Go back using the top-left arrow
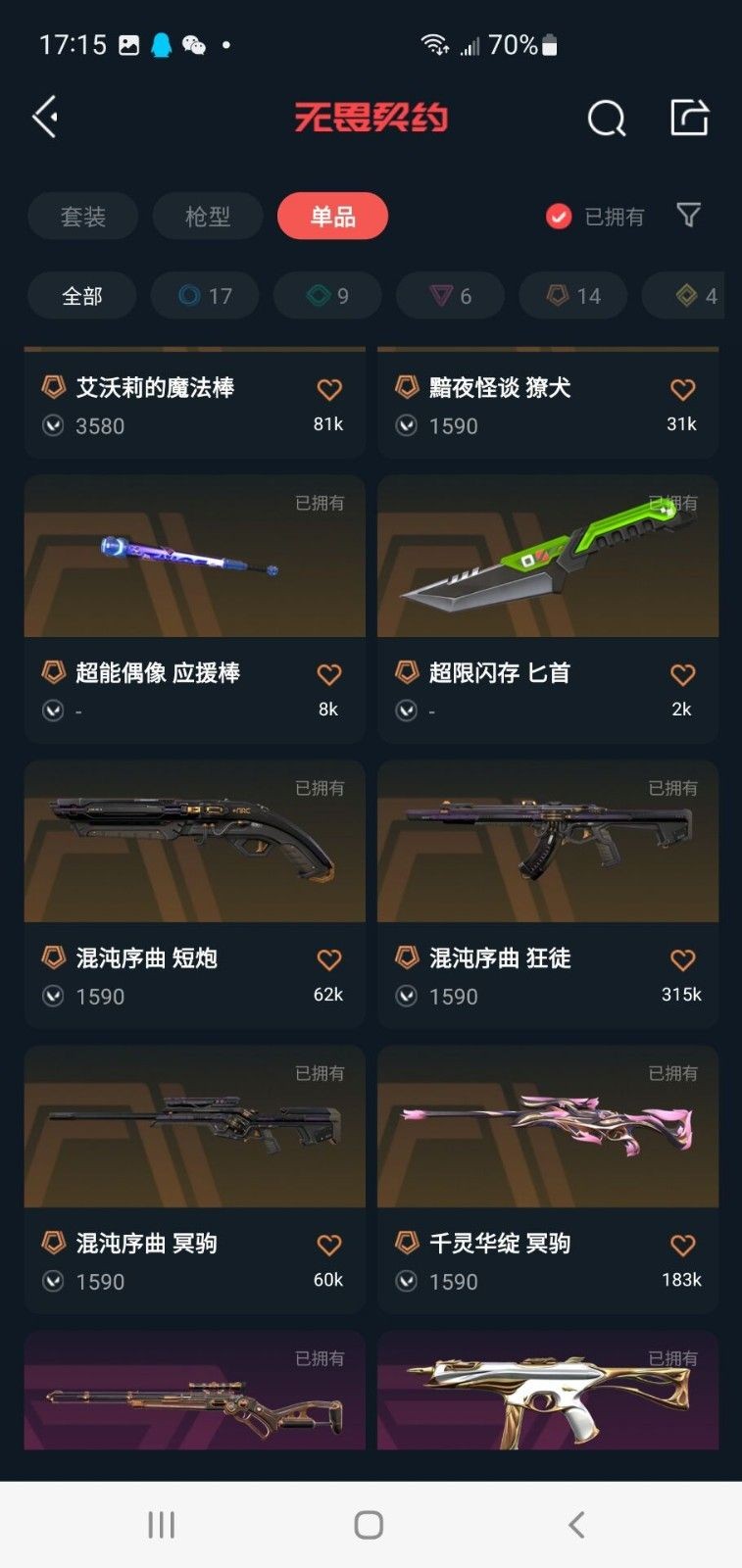The image size is (742, 1568). point(45,118)
